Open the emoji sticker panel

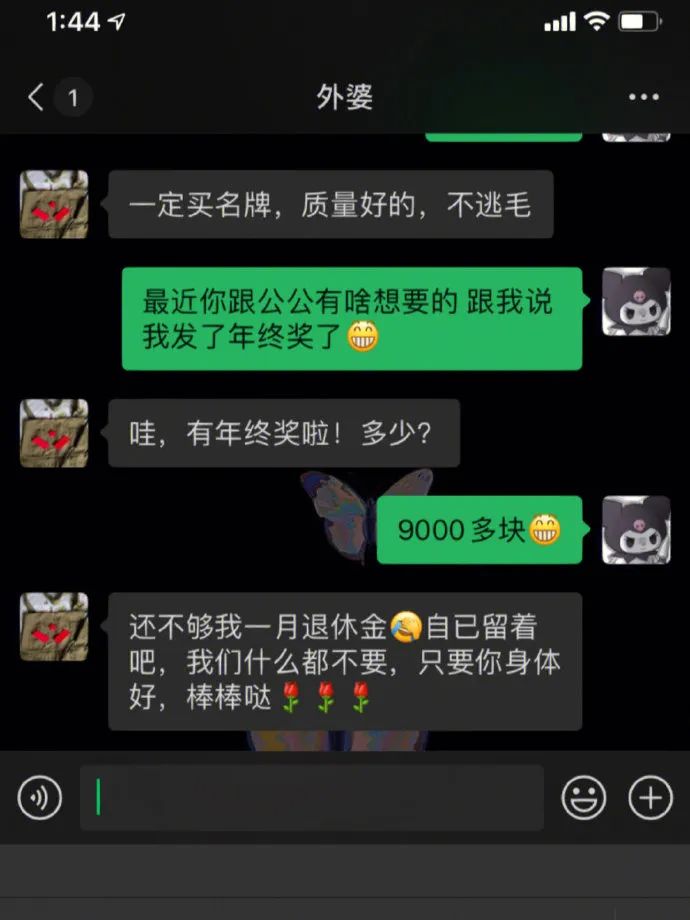tap(584, 797)
